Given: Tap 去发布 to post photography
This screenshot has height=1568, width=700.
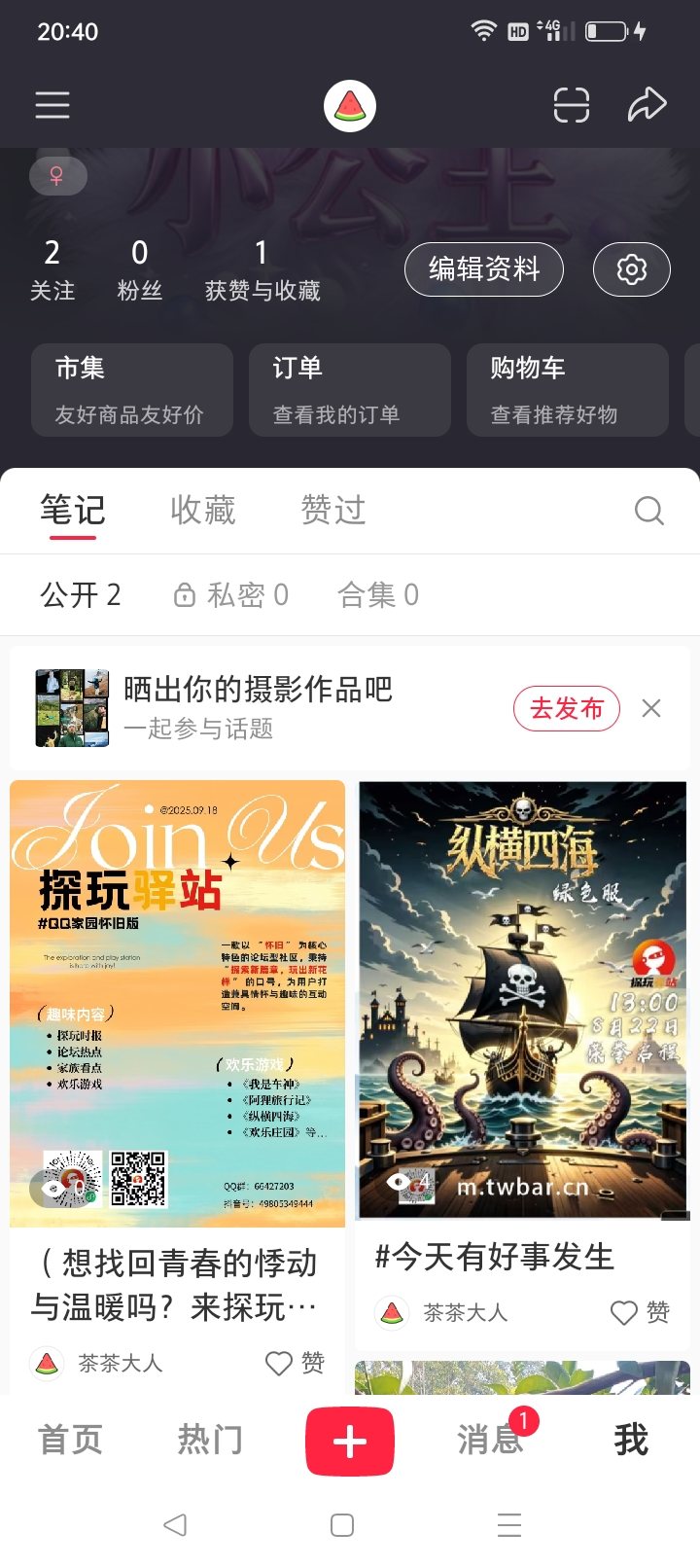Looking at the screenshot, I should click(566, 708).
